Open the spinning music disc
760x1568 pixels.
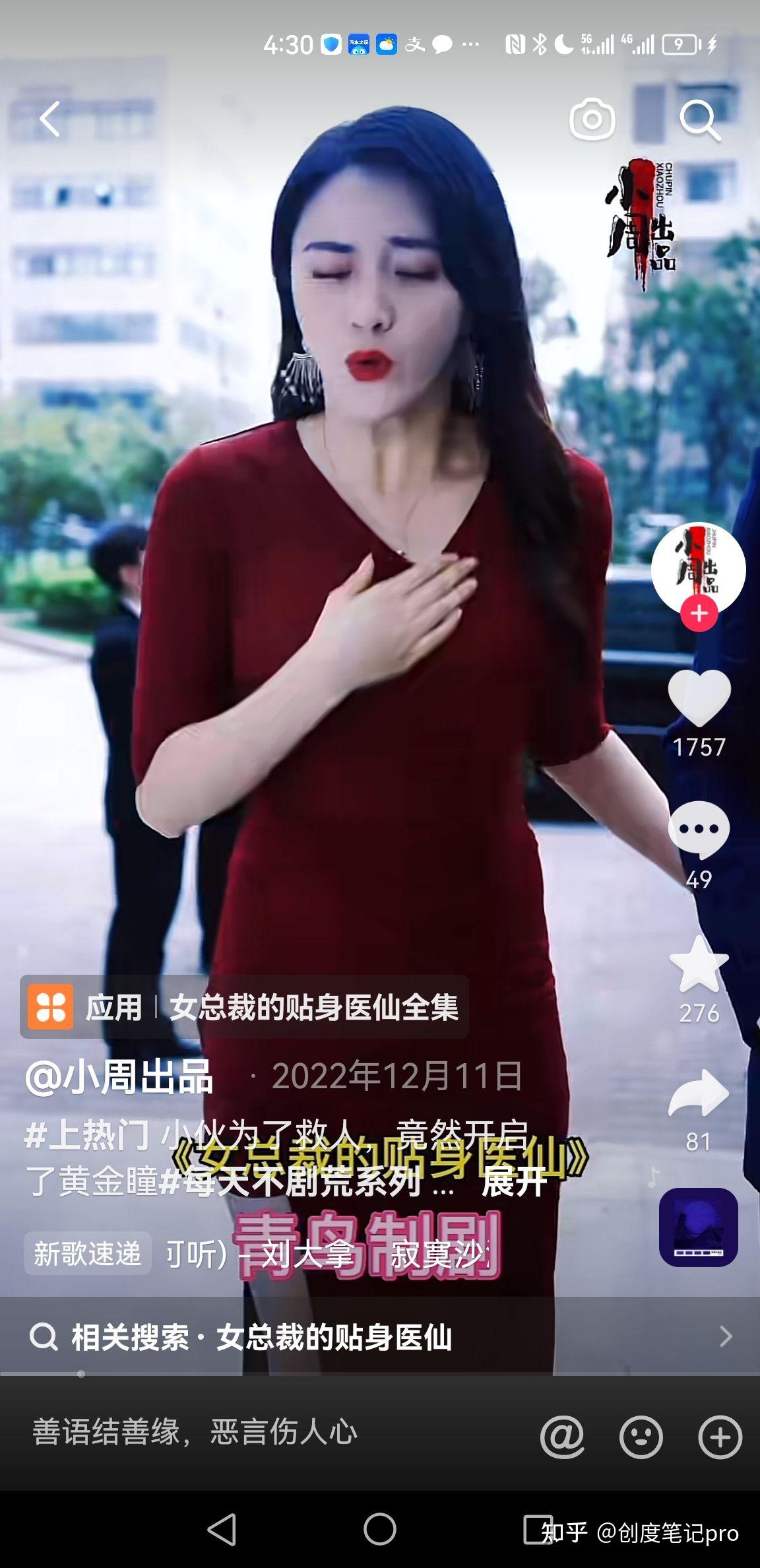[698, 1227]
